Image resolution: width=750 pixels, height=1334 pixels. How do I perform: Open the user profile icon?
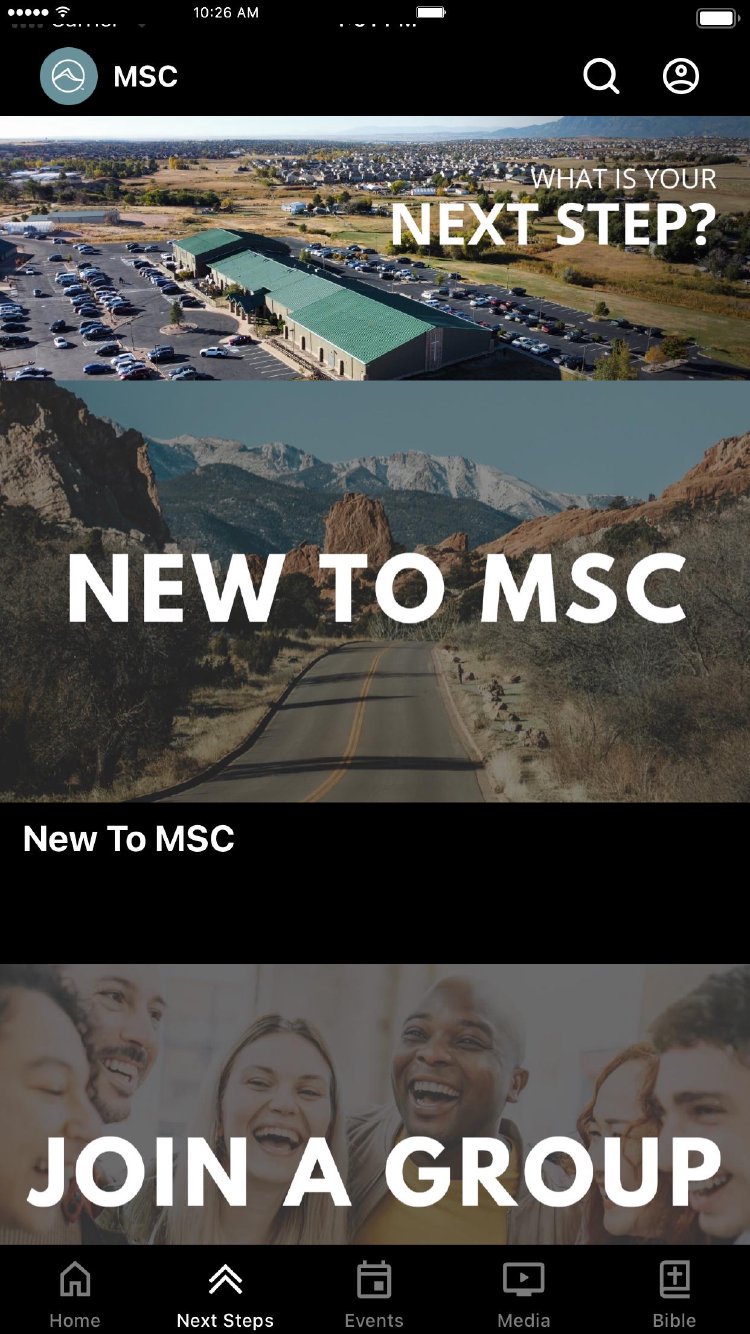[681, 76]
